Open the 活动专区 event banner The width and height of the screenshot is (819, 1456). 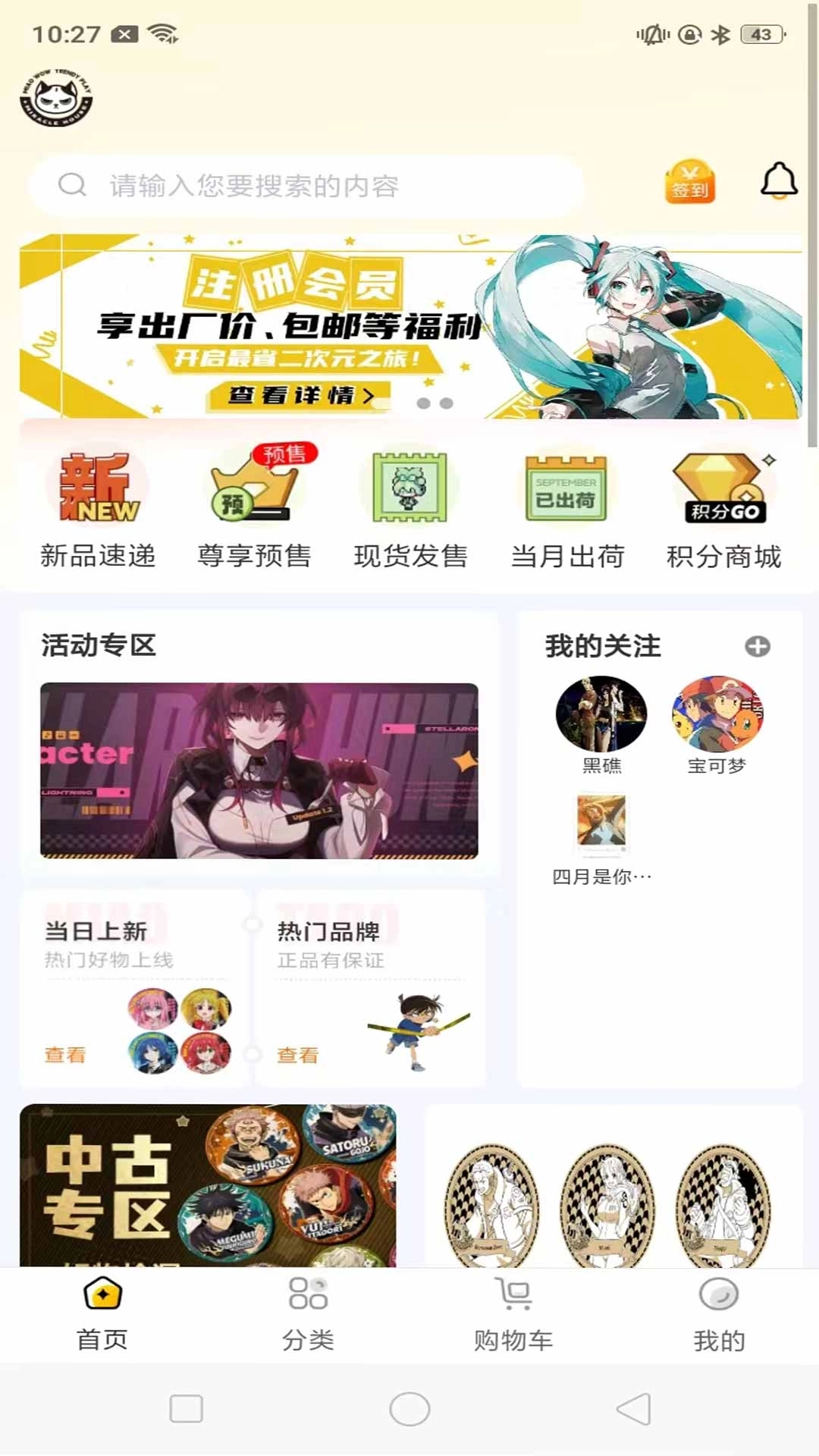(259, 770)
